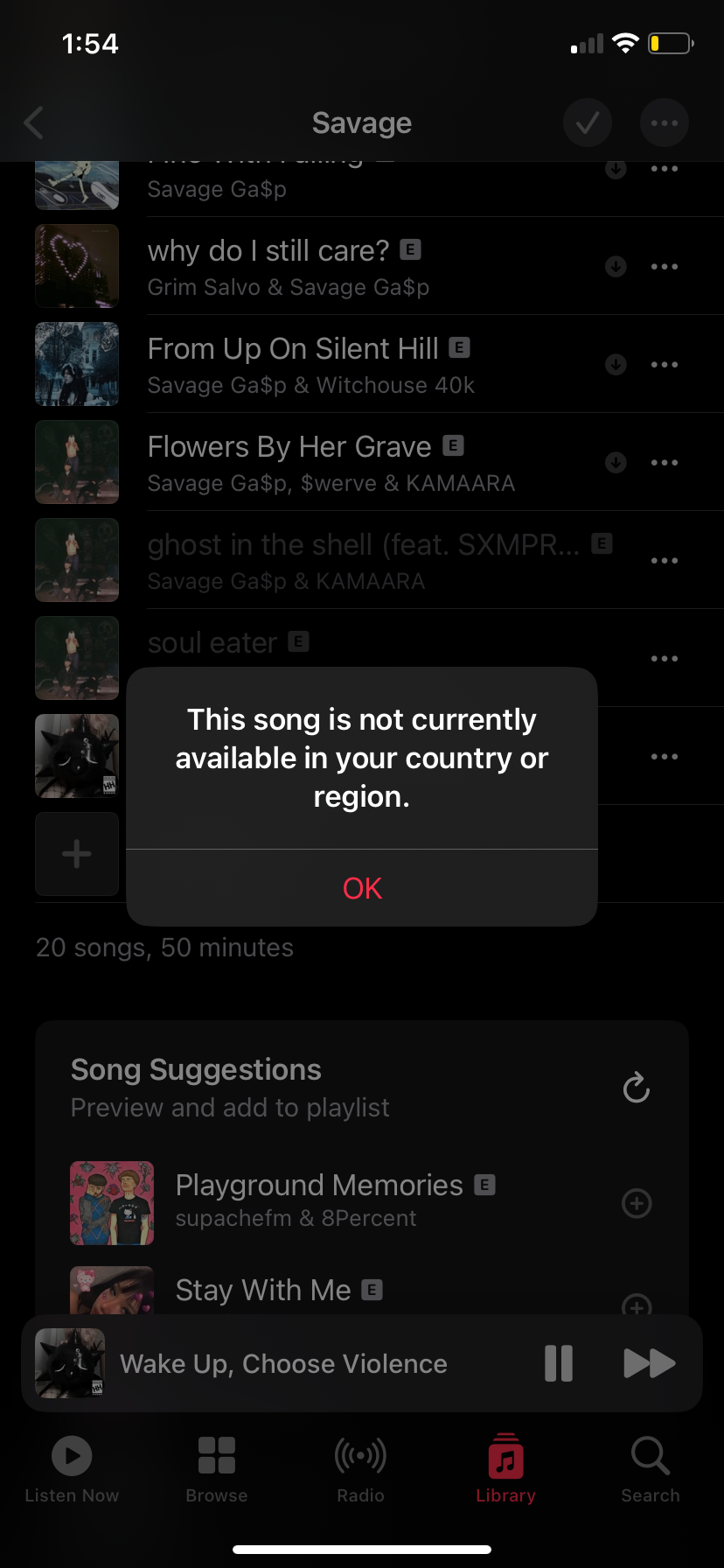
Task: Add Playground Memories to playlist
Action: coord(636,1203)
